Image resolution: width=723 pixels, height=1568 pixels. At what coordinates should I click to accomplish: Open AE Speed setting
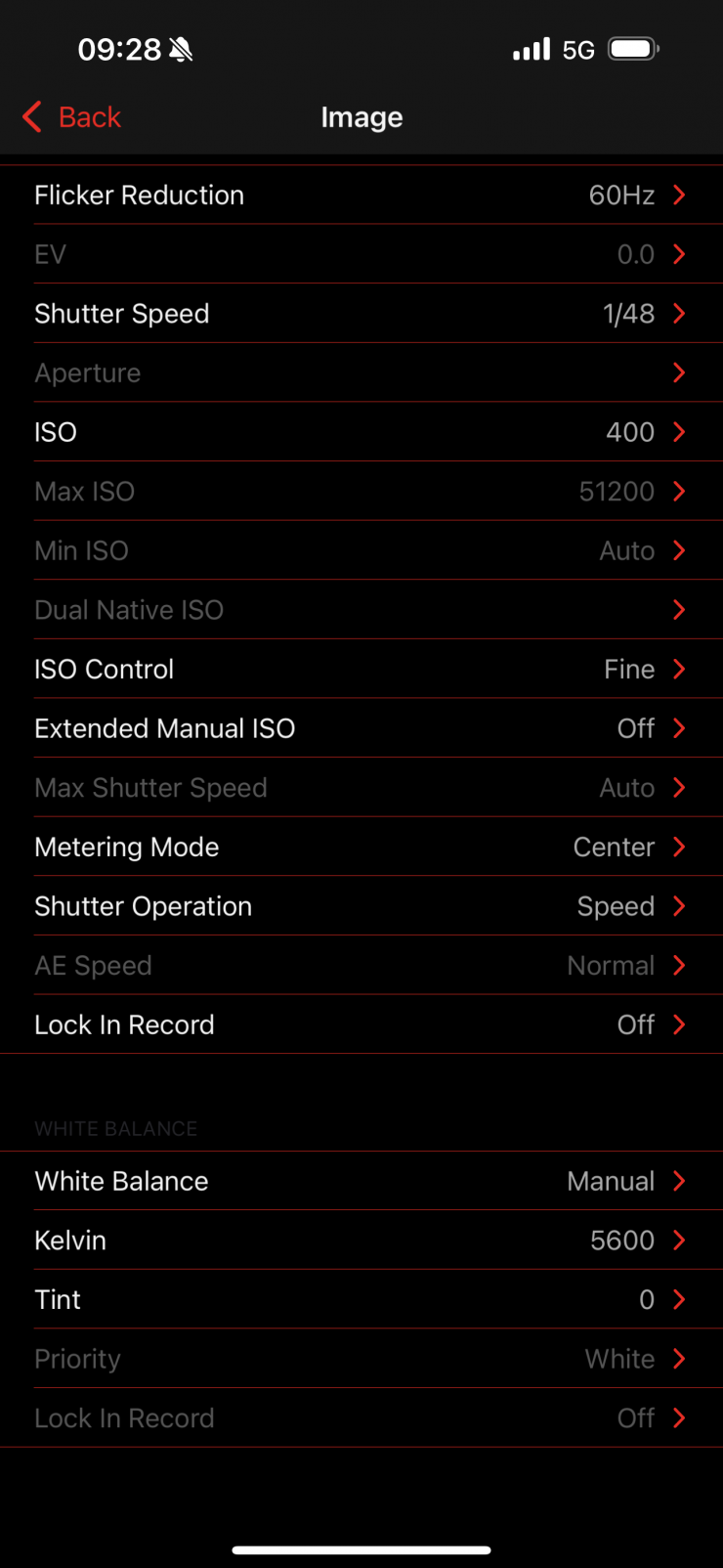click(361, 966)
